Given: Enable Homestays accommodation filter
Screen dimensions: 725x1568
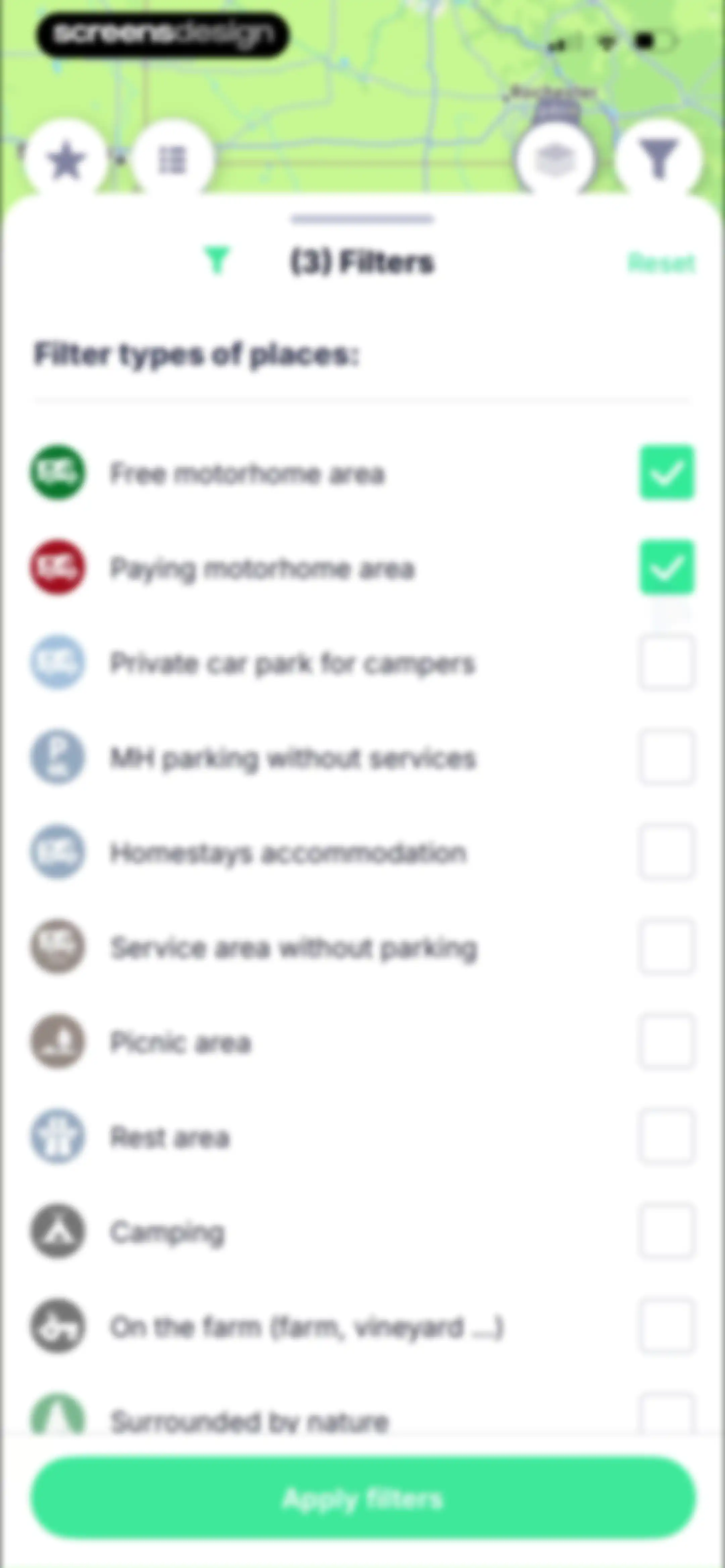Looking at the screenshot, I should pos(667,852).
